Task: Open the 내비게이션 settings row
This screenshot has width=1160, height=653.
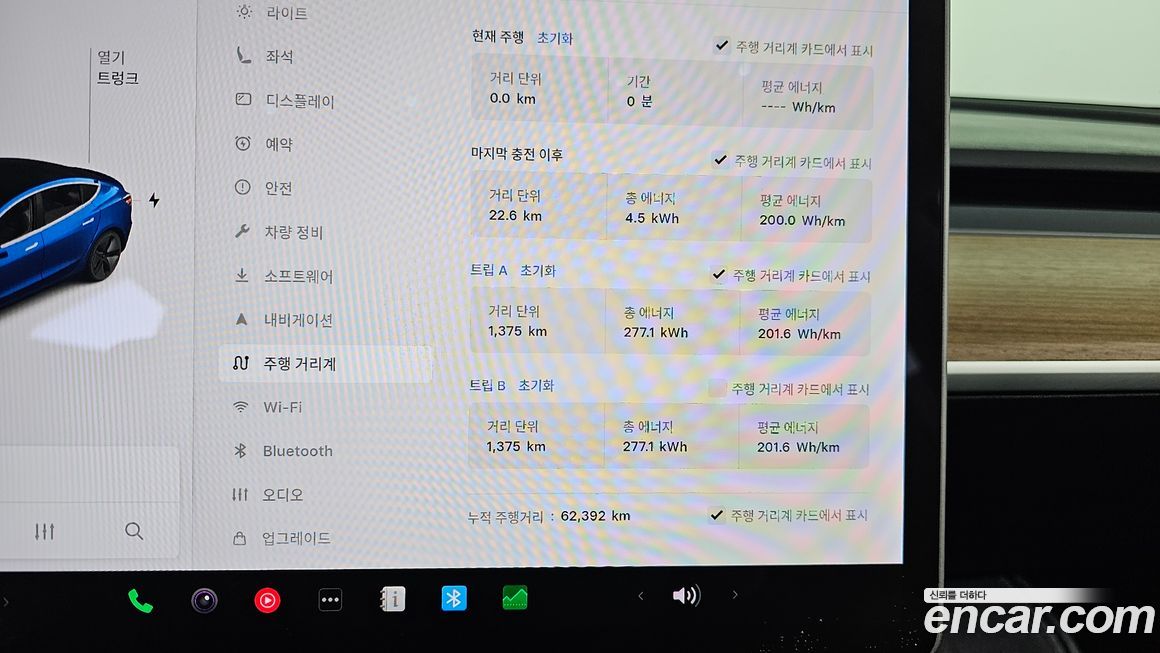Action: 297,320
